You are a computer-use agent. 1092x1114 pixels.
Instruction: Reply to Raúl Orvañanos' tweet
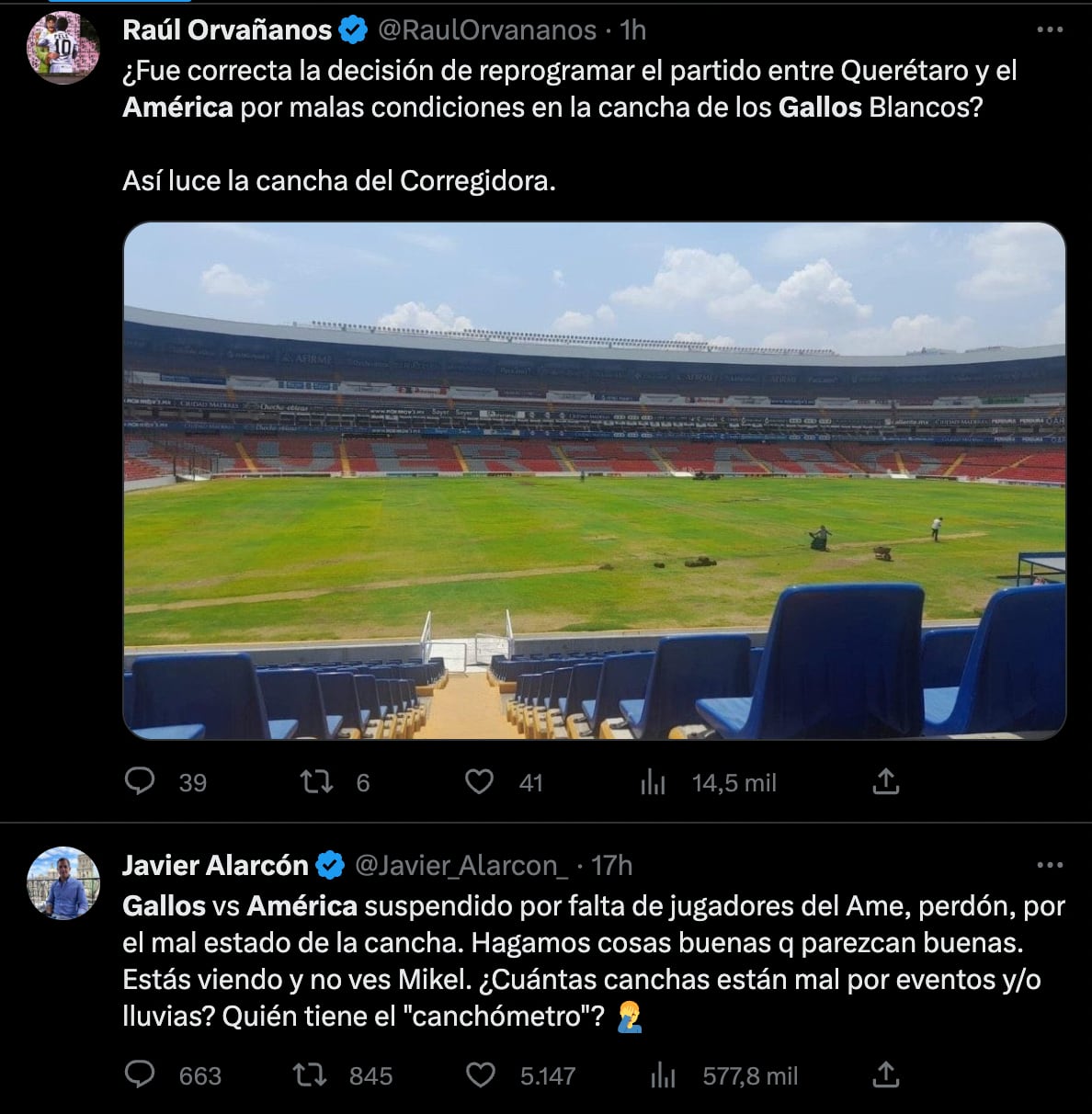pyautogui.click(x=140, y=782)
